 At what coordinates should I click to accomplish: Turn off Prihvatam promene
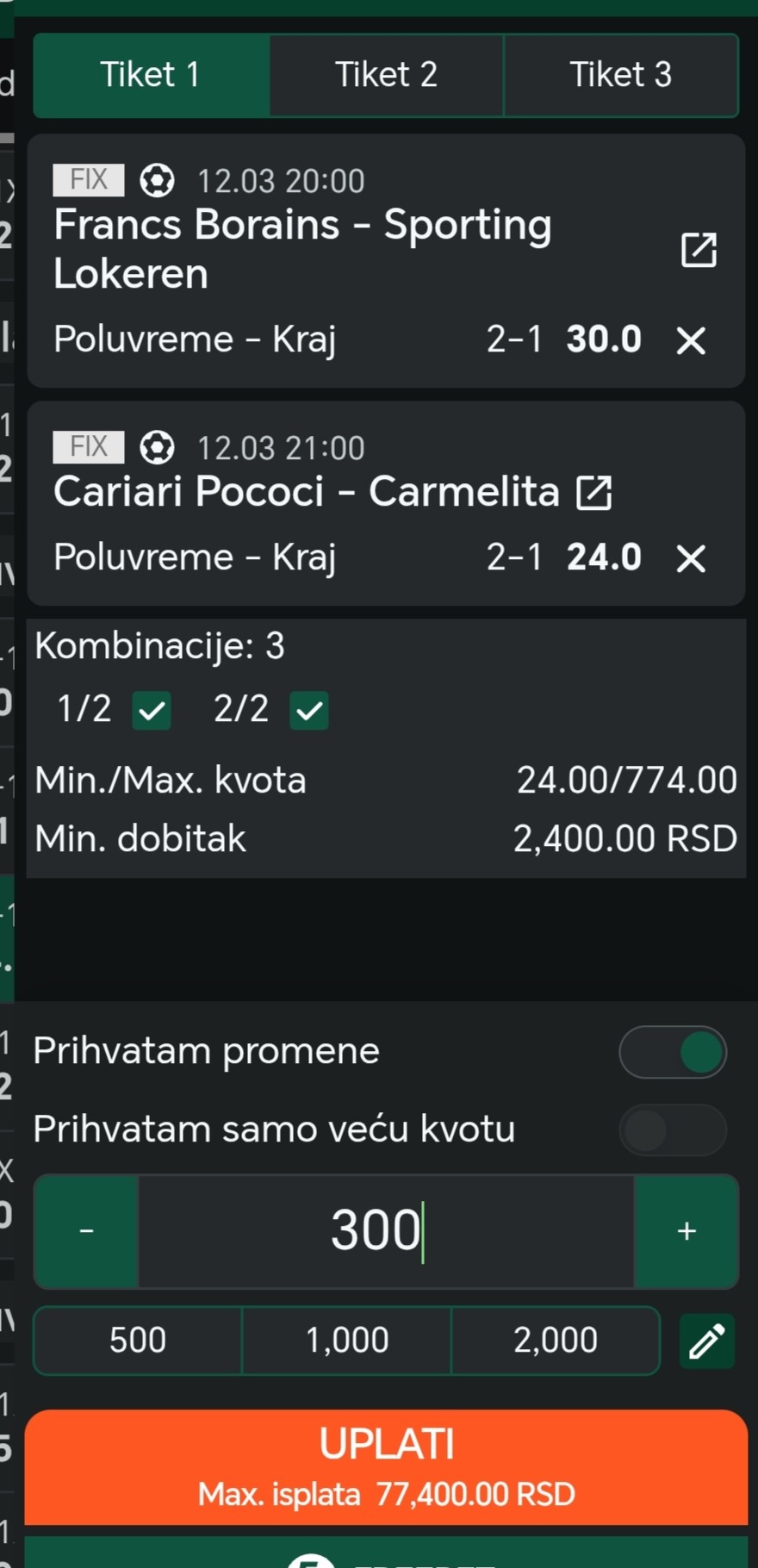tap(673, 1052)
